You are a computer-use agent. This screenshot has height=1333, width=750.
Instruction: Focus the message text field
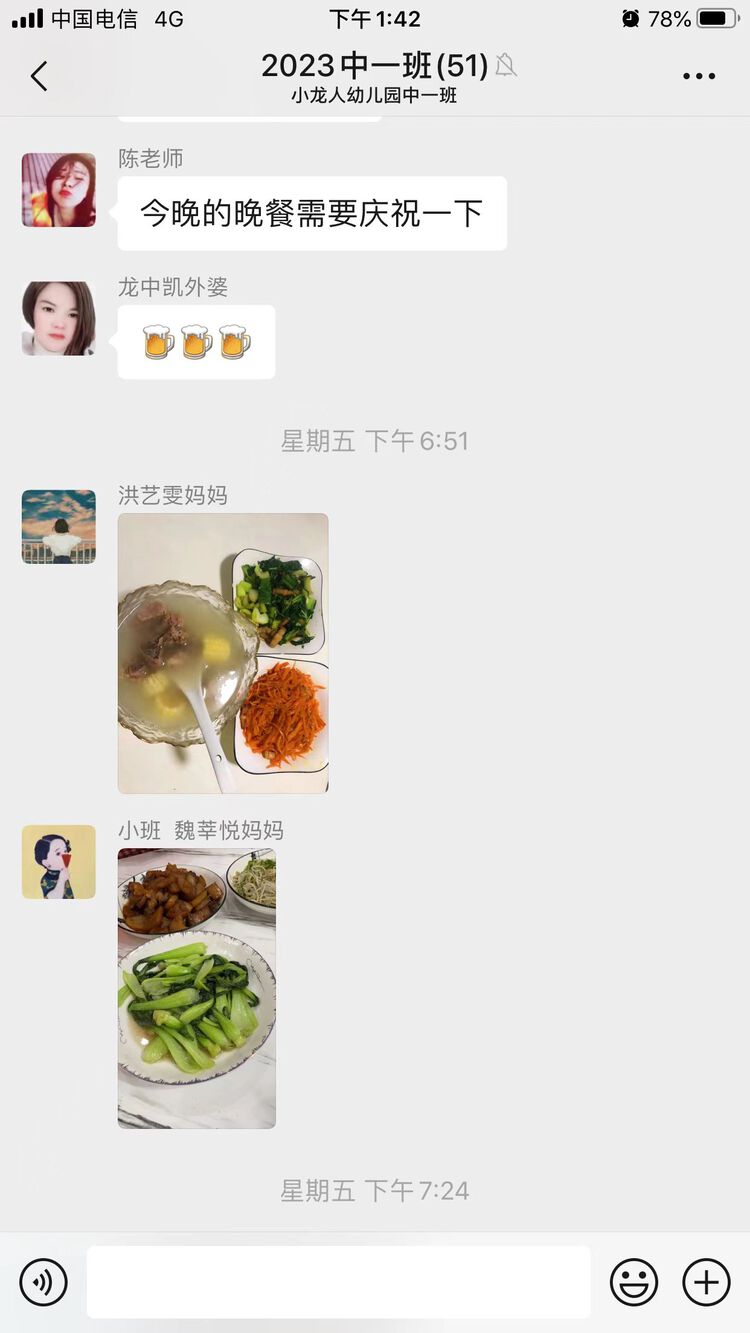click(338, 1282)
